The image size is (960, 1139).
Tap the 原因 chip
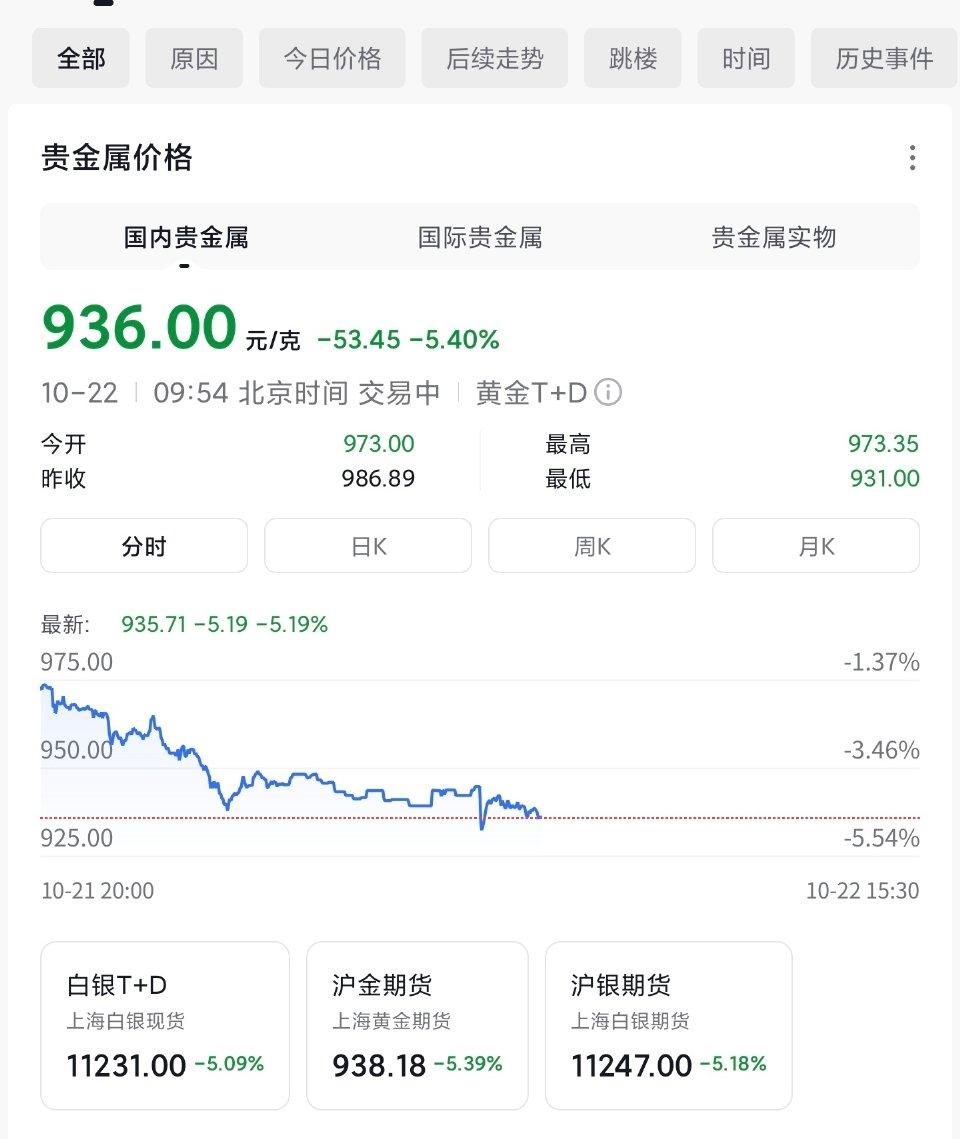[194, 58]
